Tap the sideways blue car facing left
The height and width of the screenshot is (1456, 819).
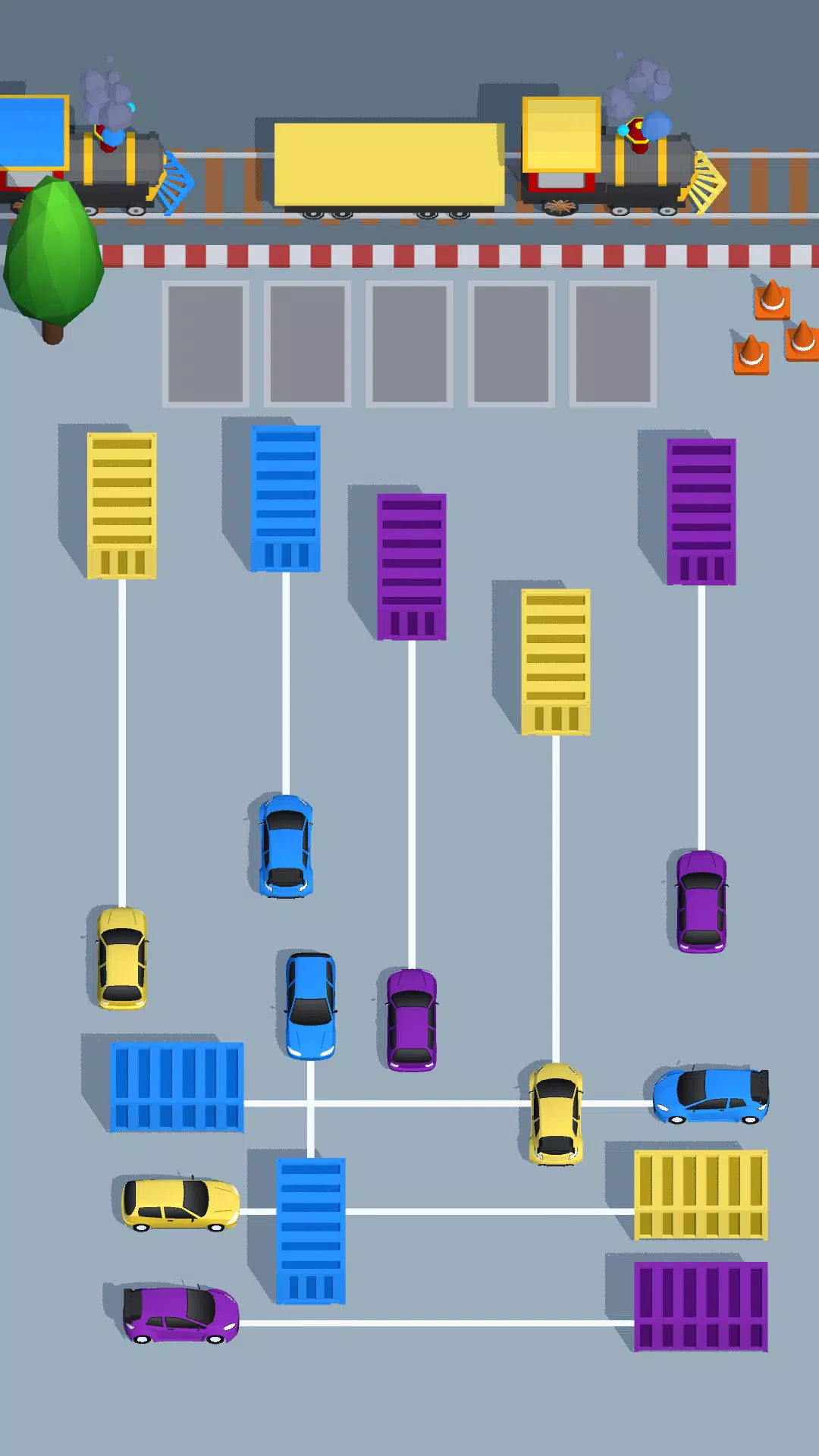711,1095
